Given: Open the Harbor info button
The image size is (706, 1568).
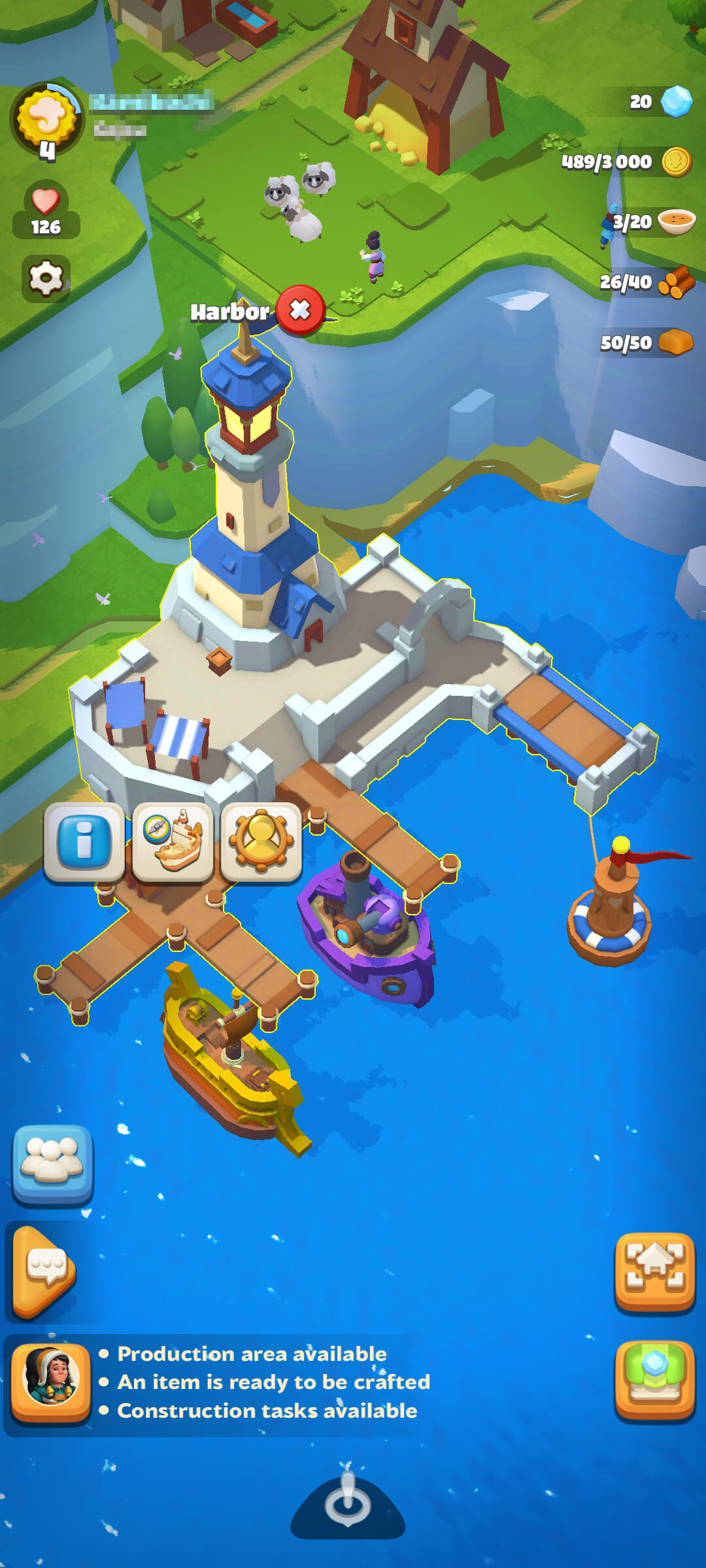Looking at the screenshot, I should (x=84, y=843).
